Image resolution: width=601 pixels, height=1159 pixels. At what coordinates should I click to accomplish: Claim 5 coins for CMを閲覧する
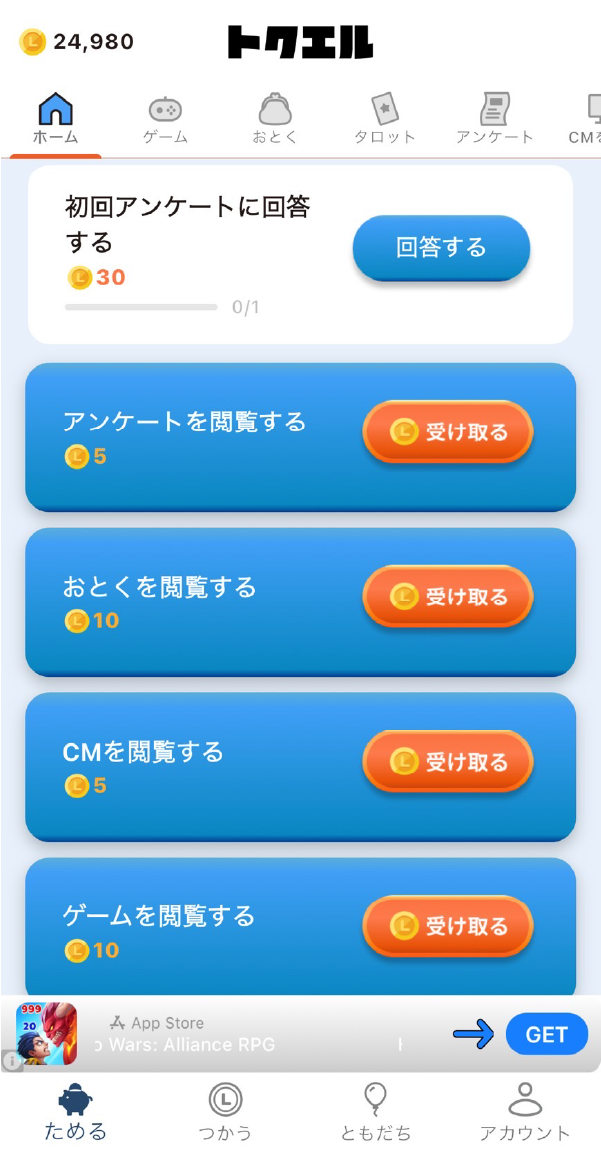tap(447, 762)
